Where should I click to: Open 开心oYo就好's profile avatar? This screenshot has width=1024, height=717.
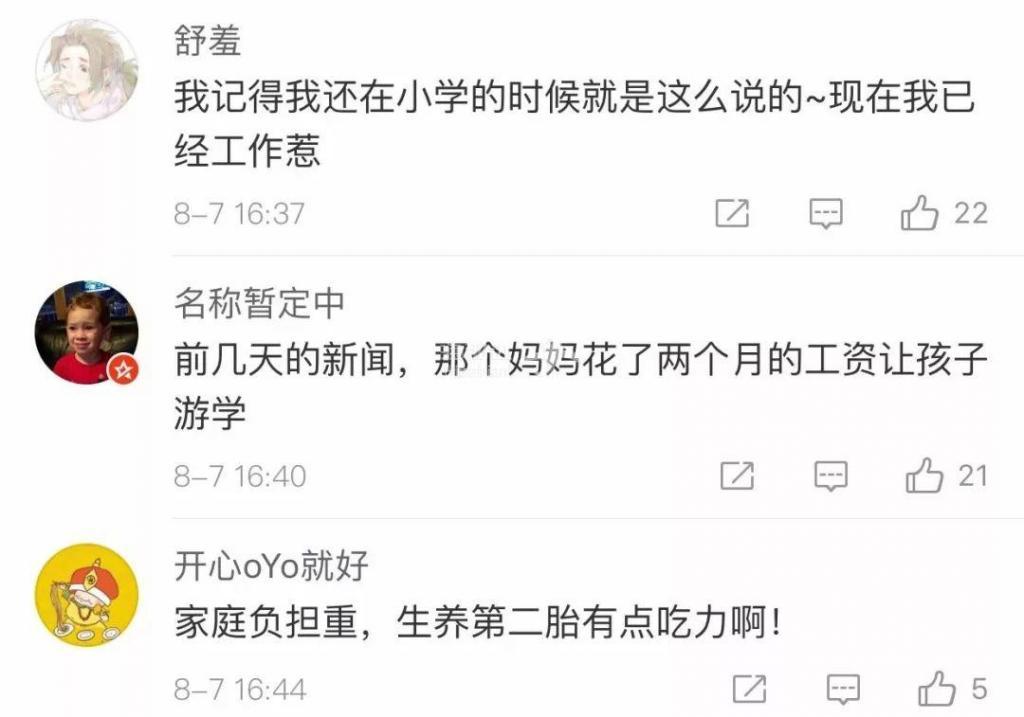coord(87,596)
